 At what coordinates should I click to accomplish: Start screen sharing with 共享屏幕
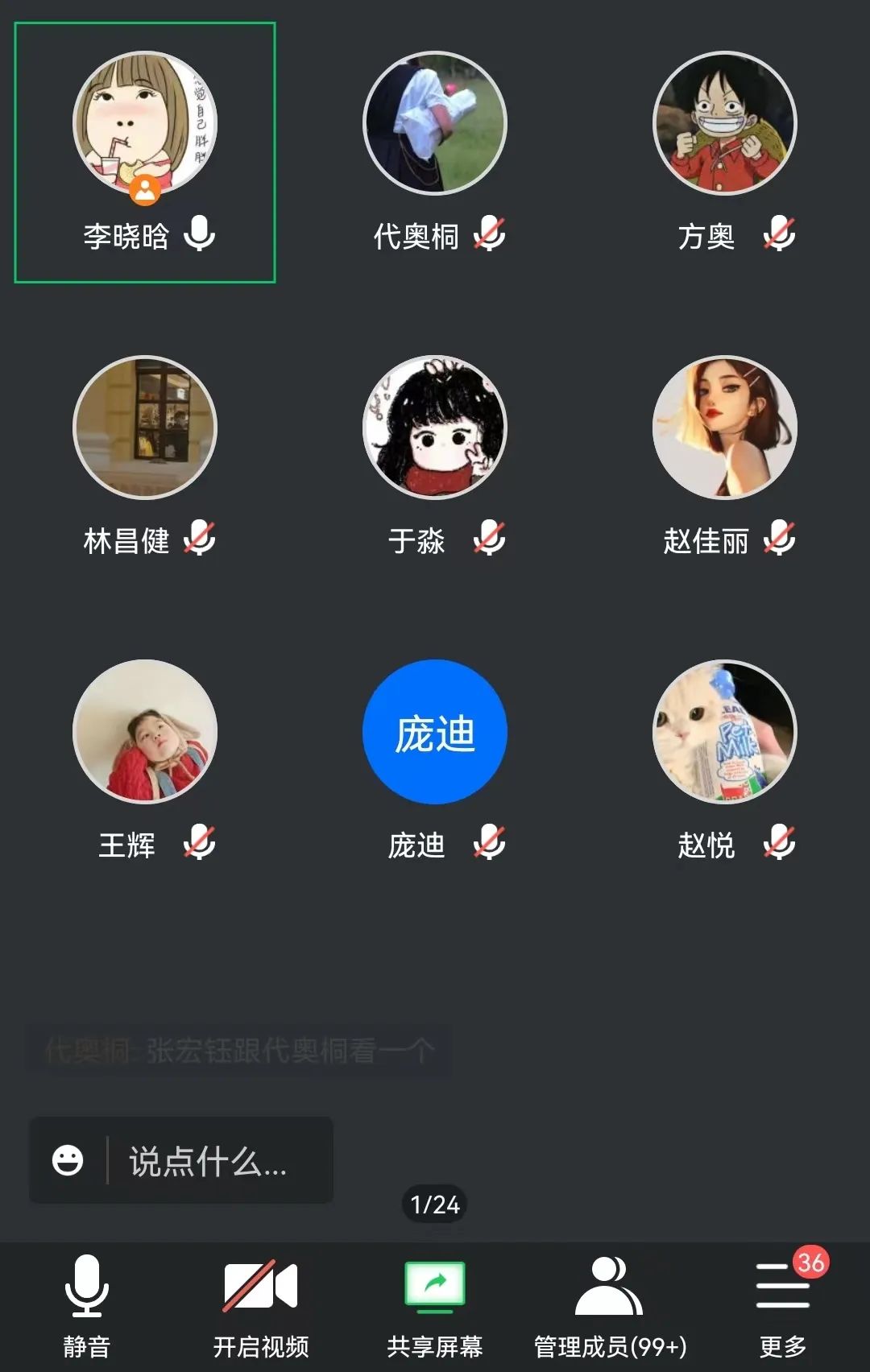click(x=435, y=1306)
